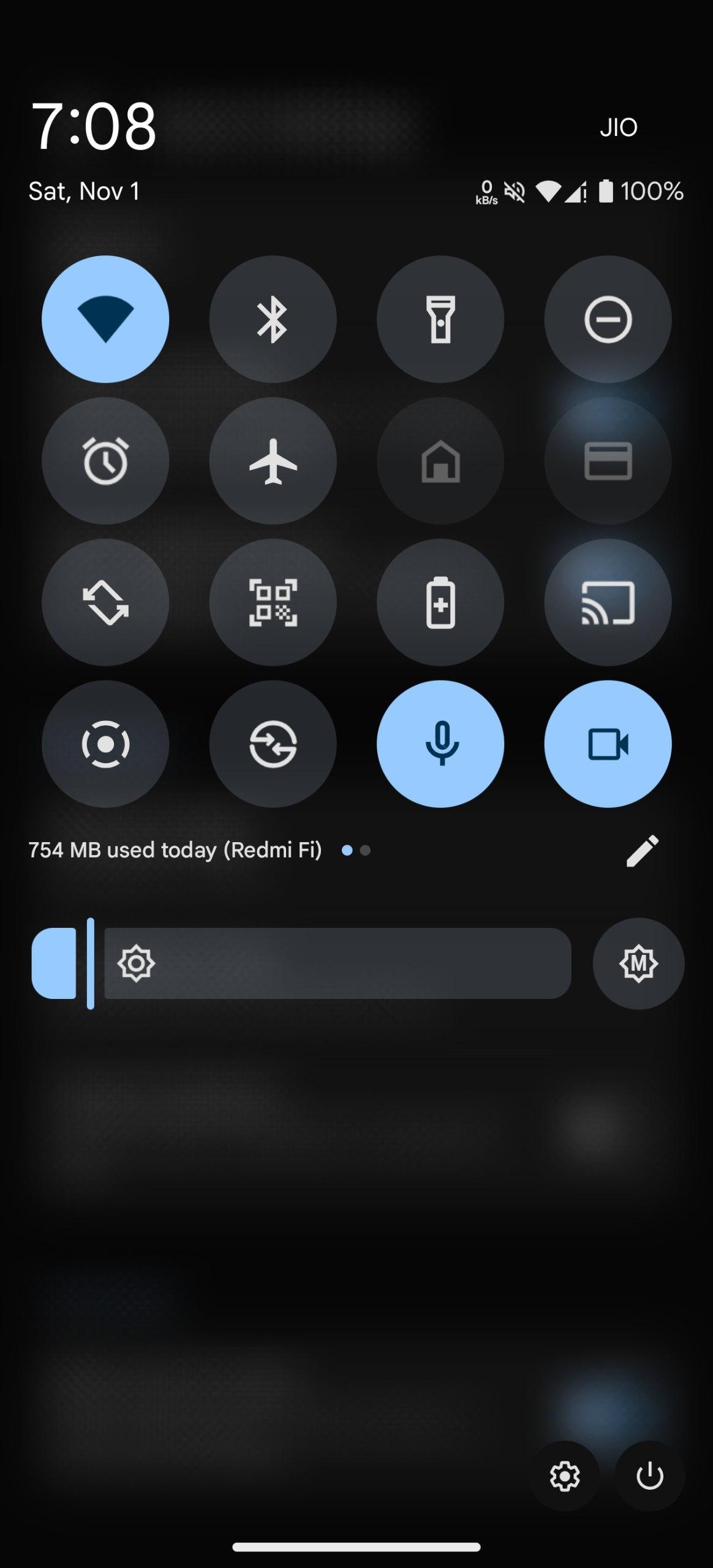Open the wallet cards tile
This screenshot has height=1568, width=713.
pyautogui.click(x=608, y=461)
